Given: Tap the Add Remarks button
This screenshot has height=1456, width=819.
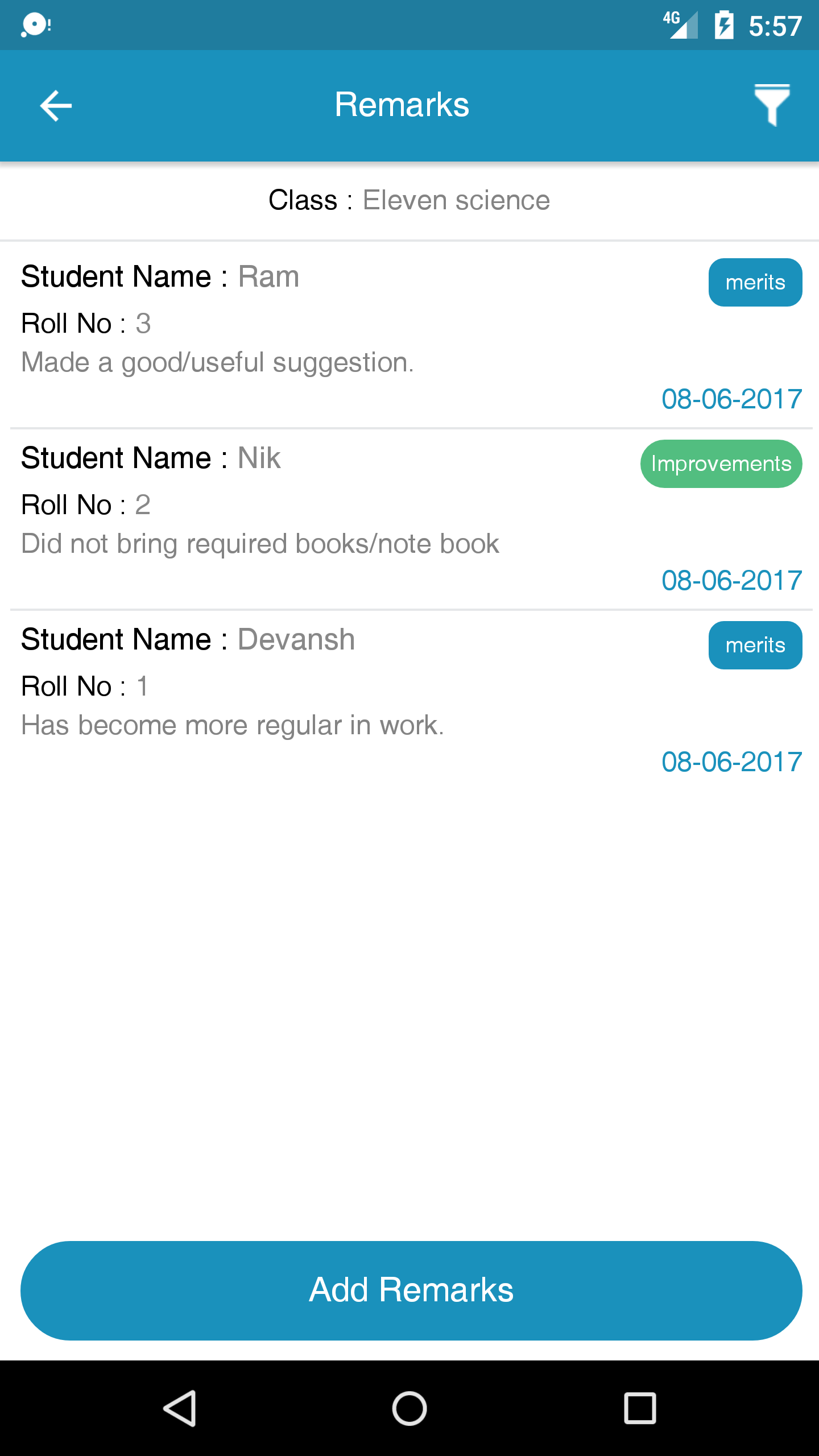Looking at the screenshot, I should coord(411,1290).
